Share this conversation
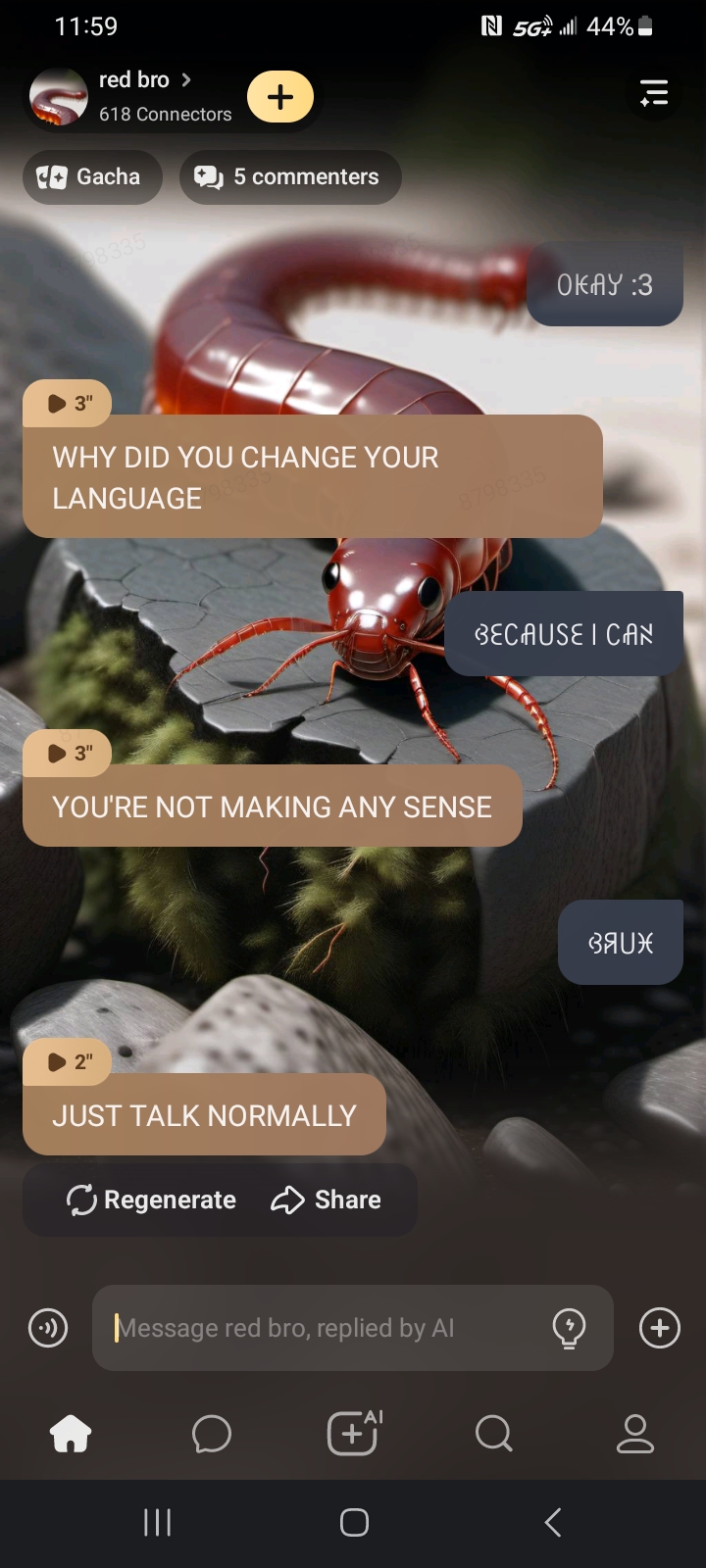This screenshot has width=706, height=1568. coord(327,1200)
